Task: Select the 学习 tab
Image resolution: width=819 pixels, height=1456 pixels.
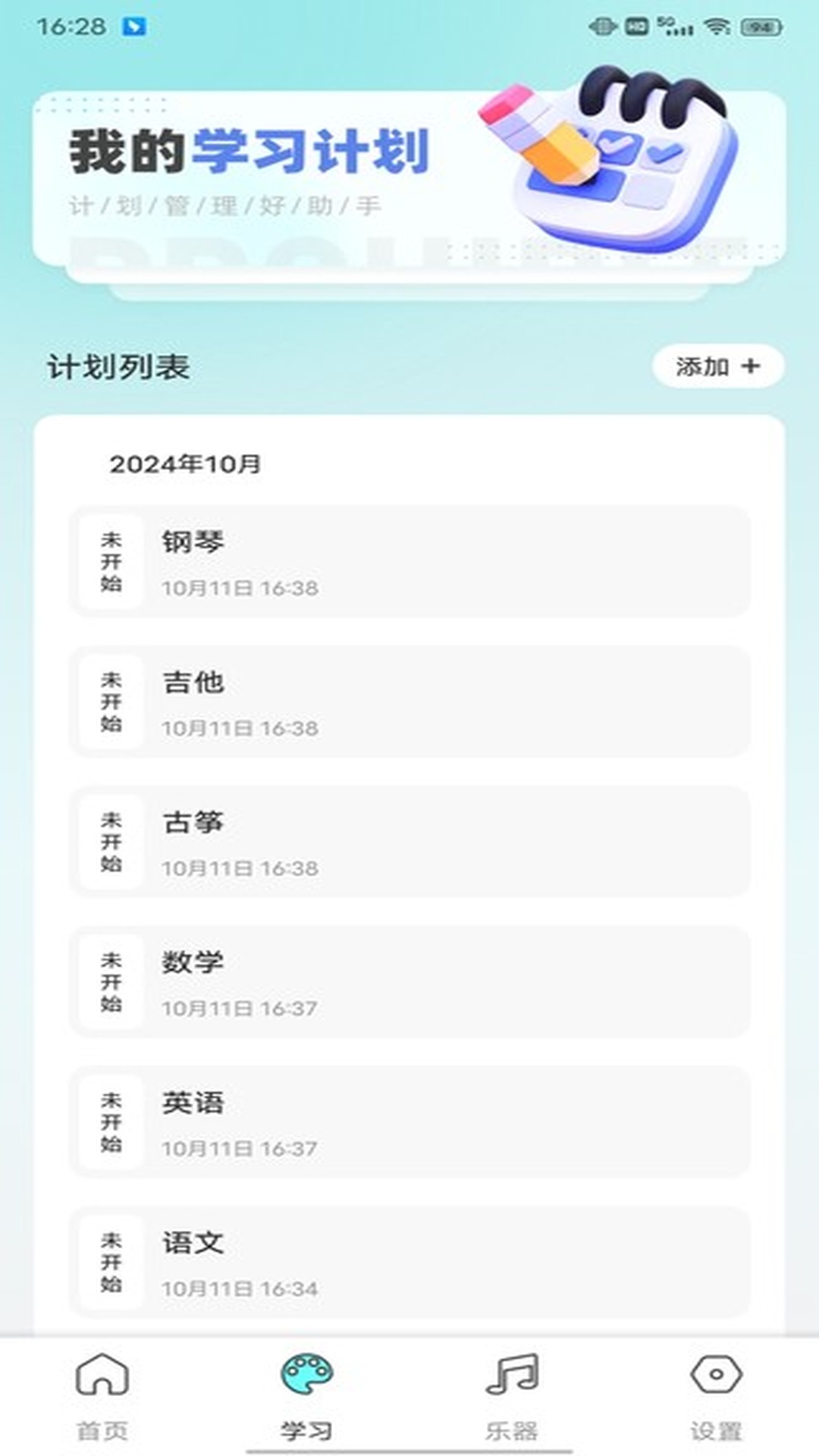Action: (x=307, y=1395)
